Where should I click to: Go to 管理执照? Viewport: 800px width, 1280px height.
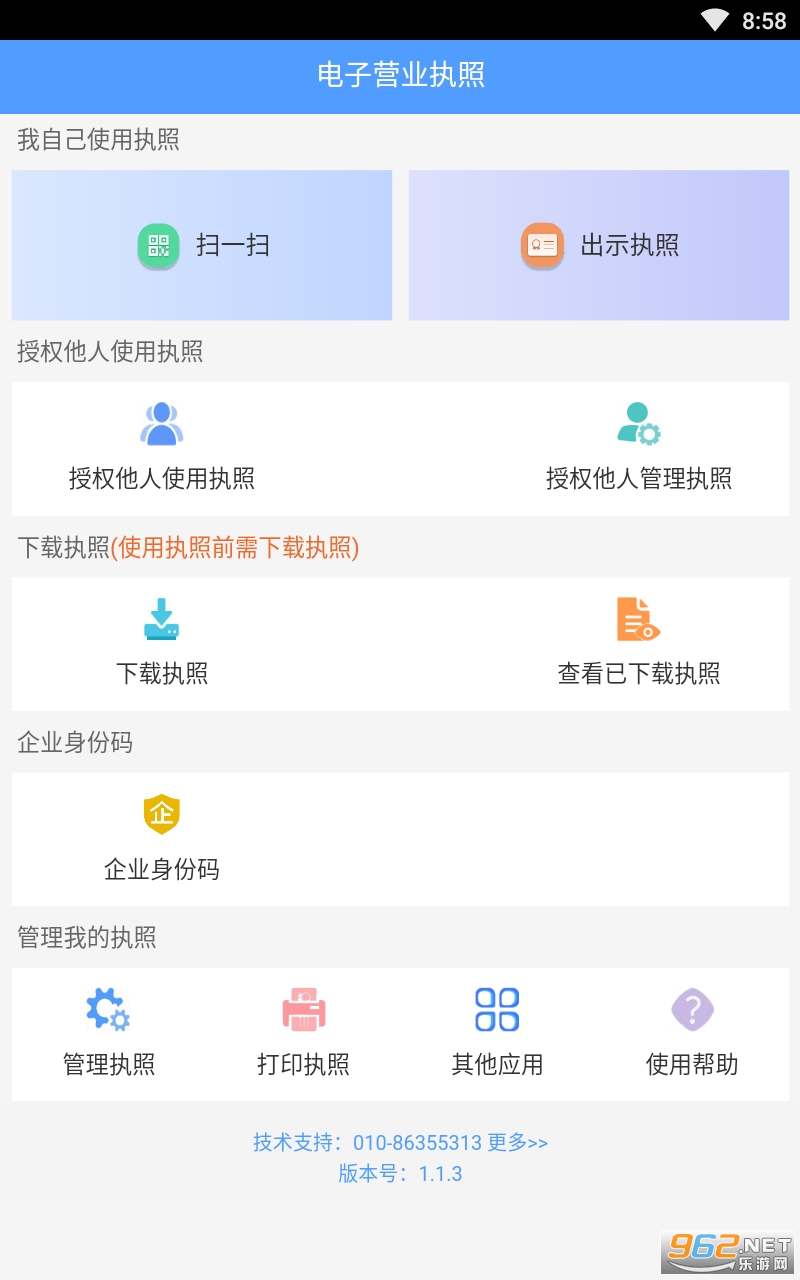(109, 1034)
